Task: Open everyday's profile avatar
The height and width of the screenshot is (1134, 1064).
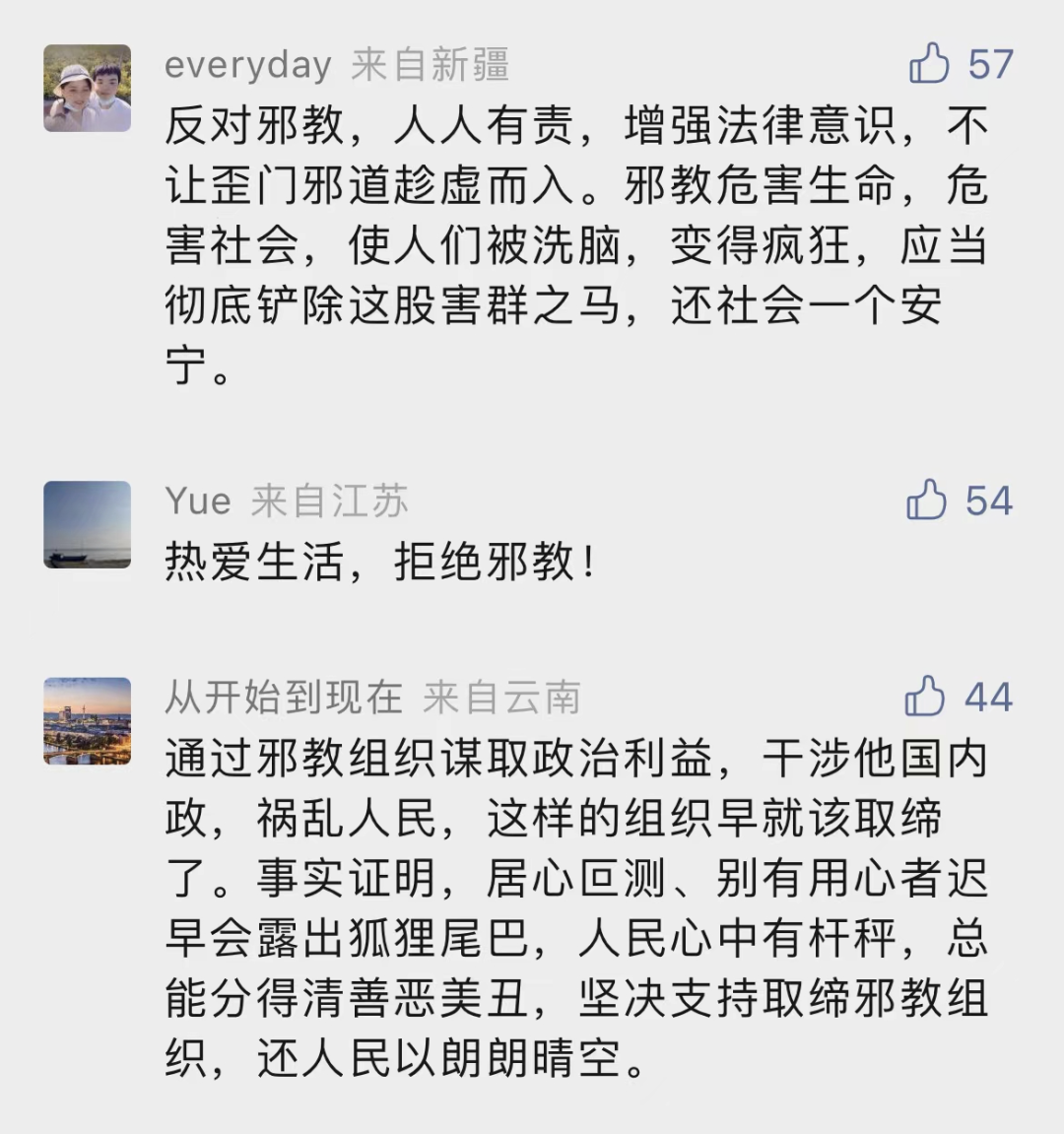Action: click(88, 89)
